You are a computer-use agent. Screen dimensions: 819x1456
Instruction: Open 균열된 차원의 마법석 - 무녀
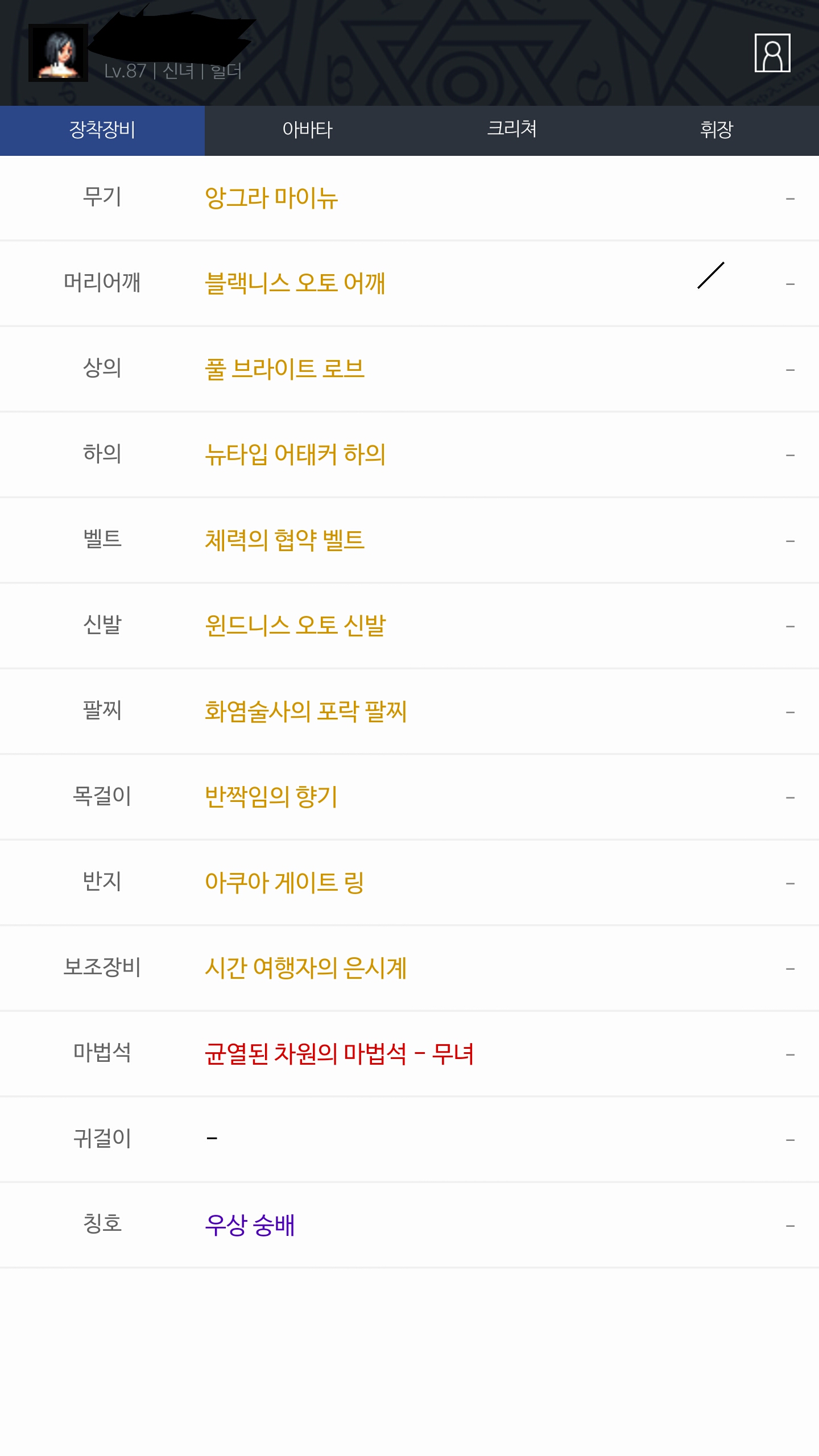340,1054
